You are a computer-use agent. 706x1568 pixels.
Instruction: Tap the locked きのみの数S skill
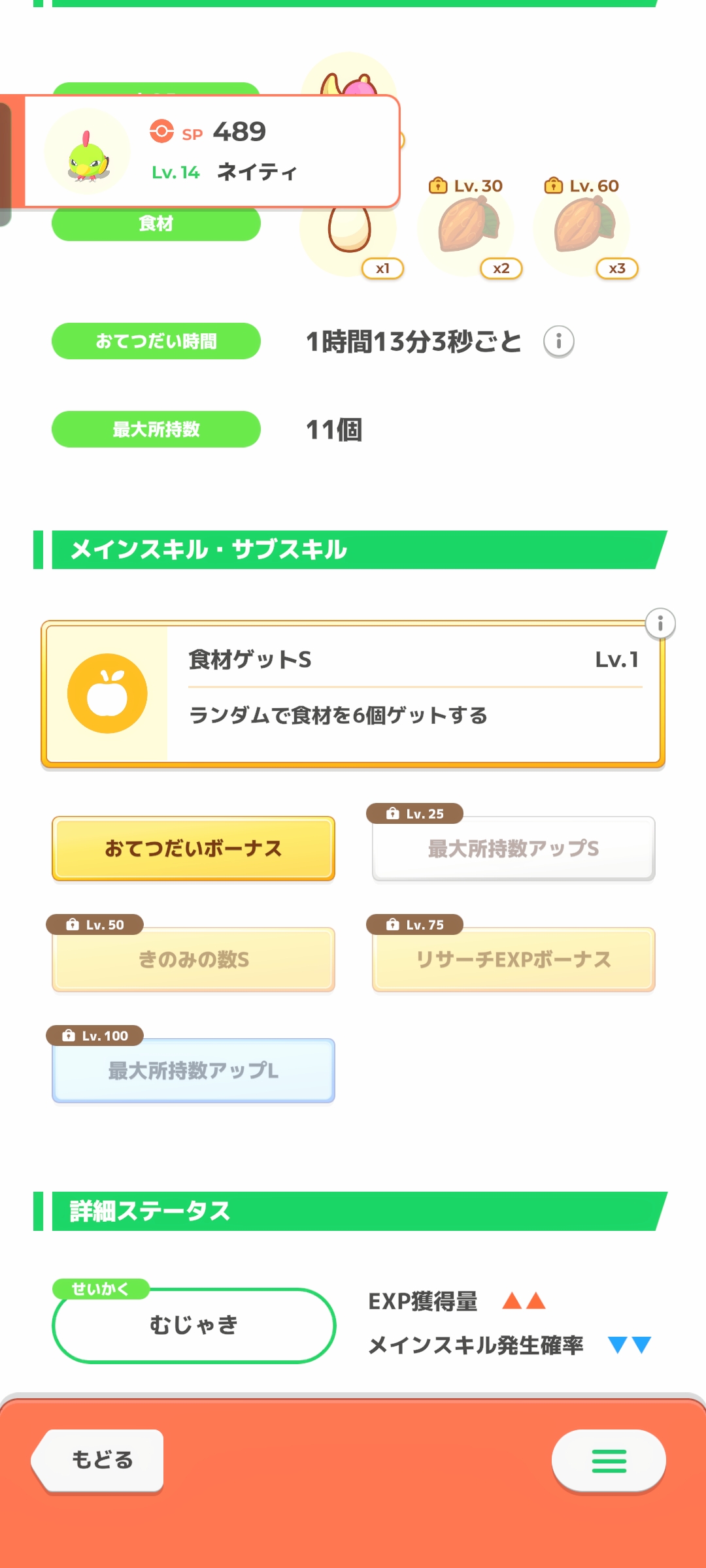coord(193,959)
